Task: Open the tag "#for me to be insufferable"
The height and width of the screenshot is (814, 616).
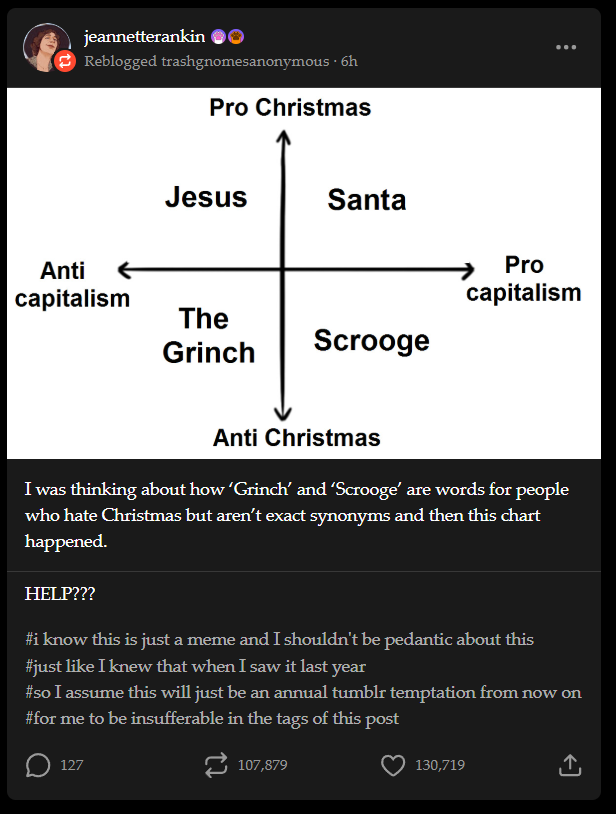Action: (x=212, y=718)
